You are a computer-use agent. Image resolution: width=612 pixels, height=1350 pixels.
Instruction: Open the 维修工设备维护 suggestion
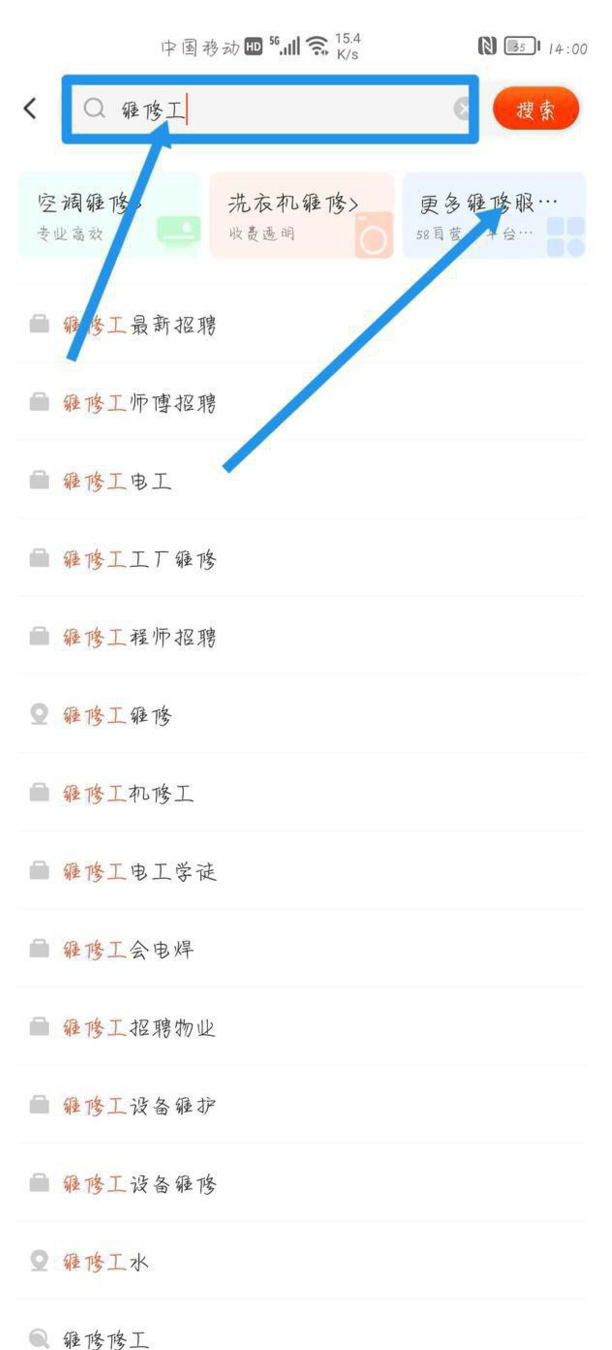click(139, 1106)
